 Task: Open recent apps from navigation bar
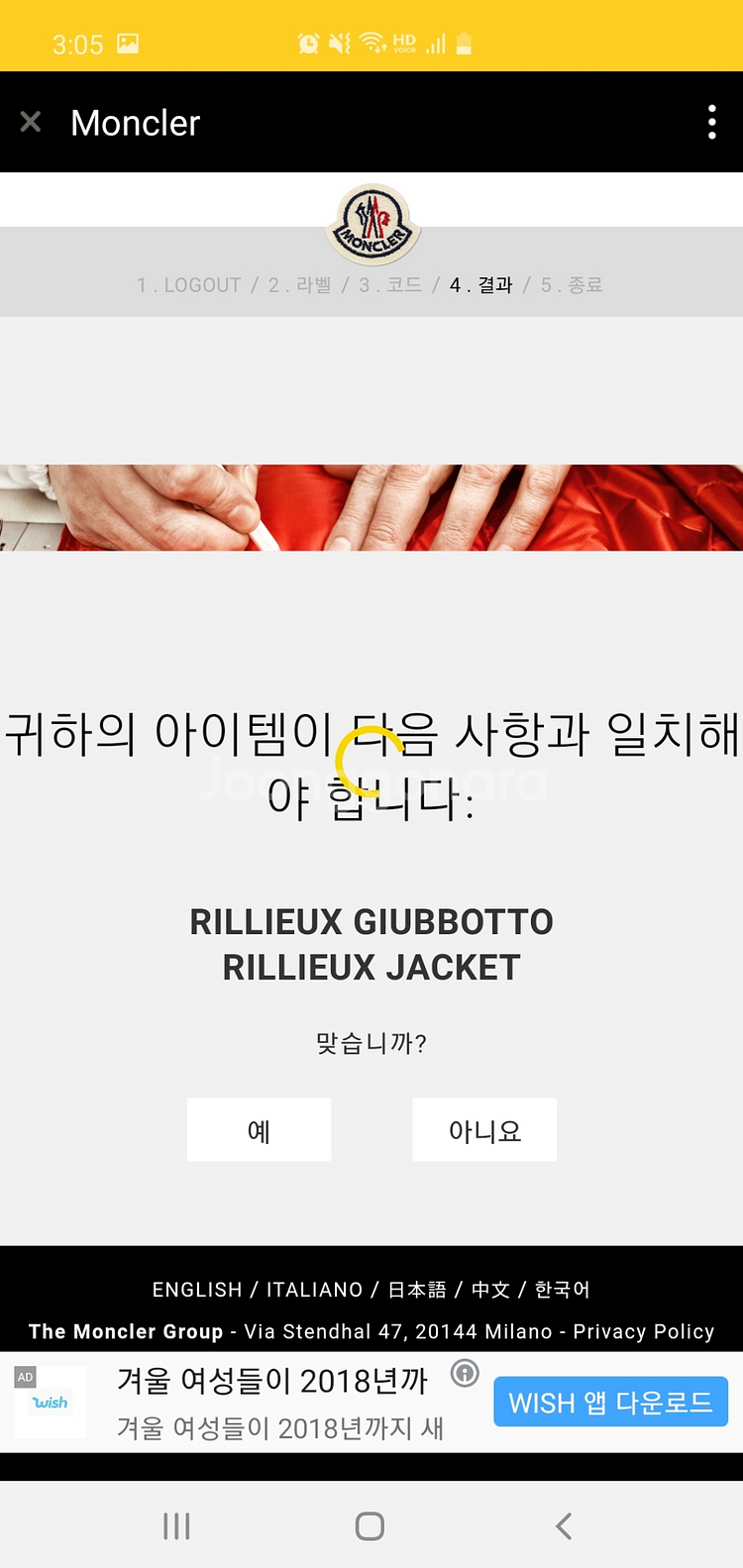(176, 1526)
